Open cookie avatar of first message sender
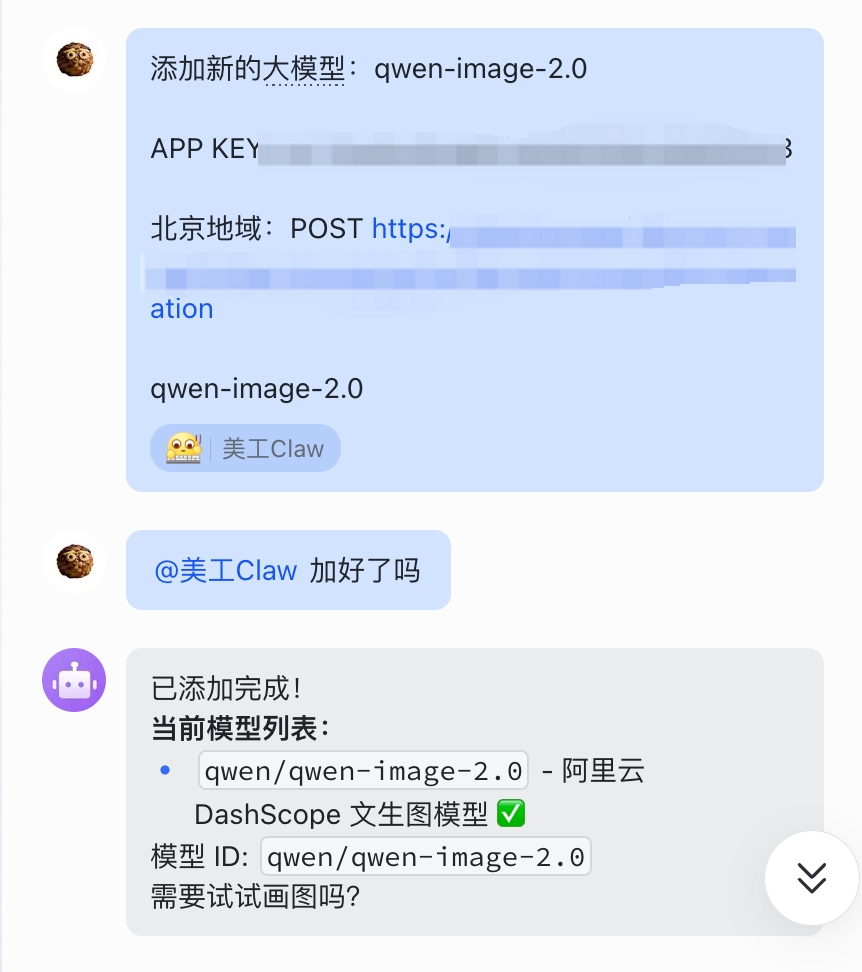862x972 pixels. pos(75,60)
